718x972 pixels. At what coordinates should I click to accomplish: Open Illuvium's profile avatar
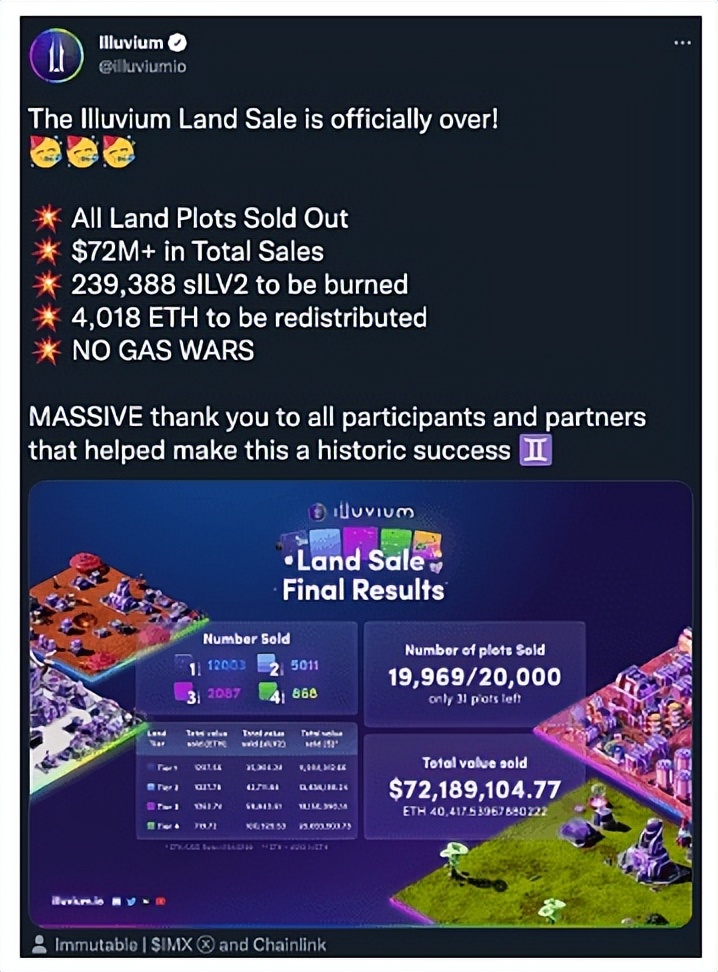pyautogui.click(x=58, y=57)
